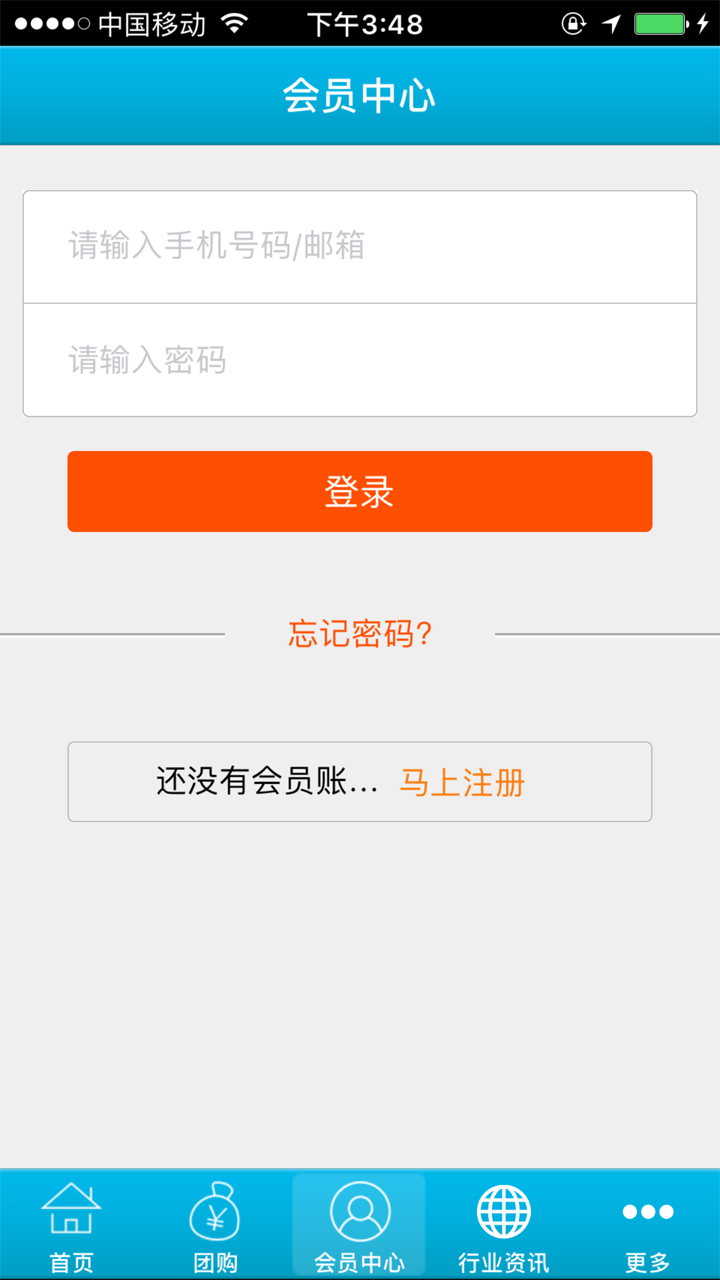Tap the phone number/email input field
This screenshot has height=1280, width=720.
pyautogui.click(x=360, y=246)
